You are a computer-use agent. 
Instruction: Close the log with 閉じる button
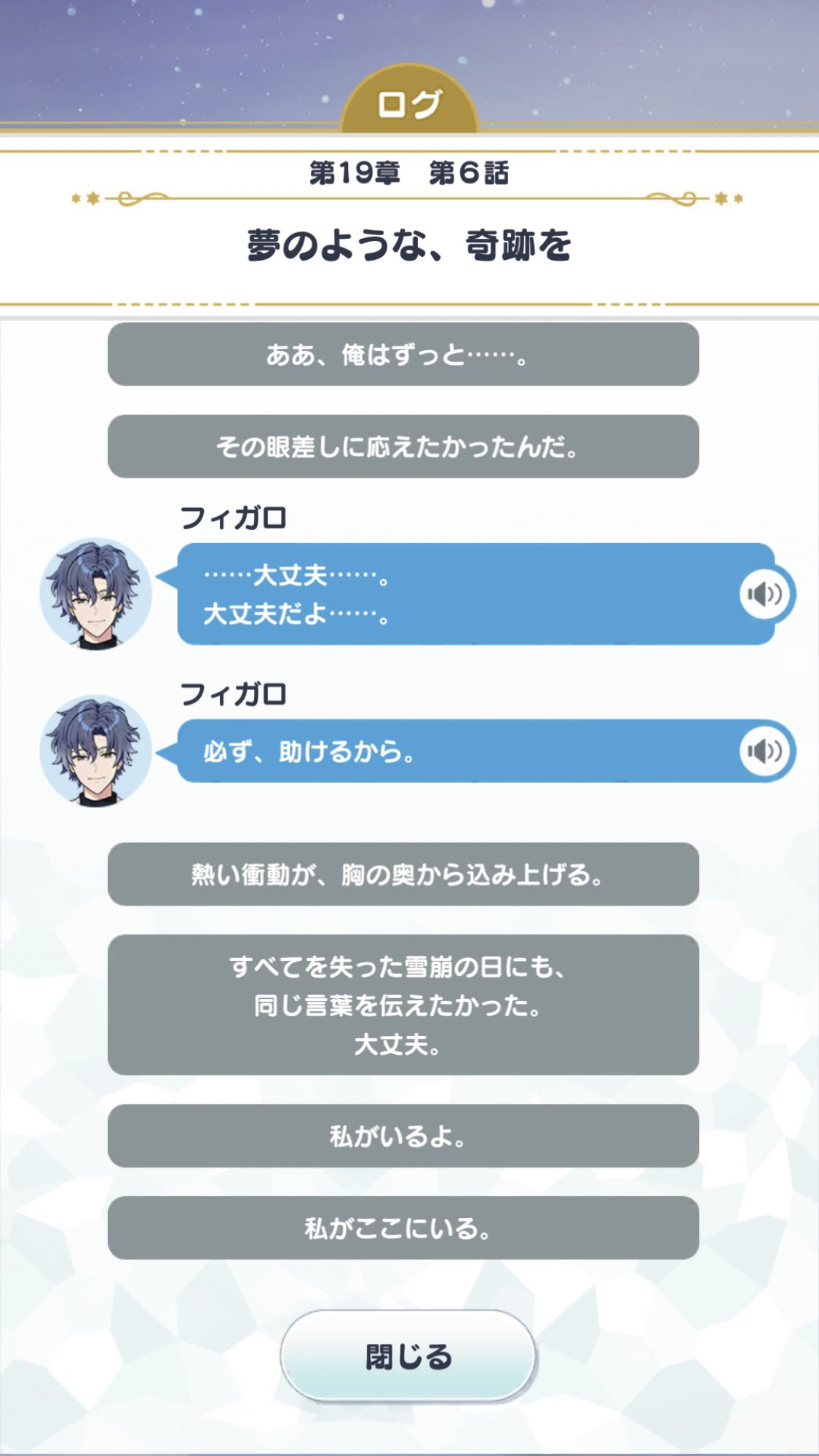[408, 1356]
